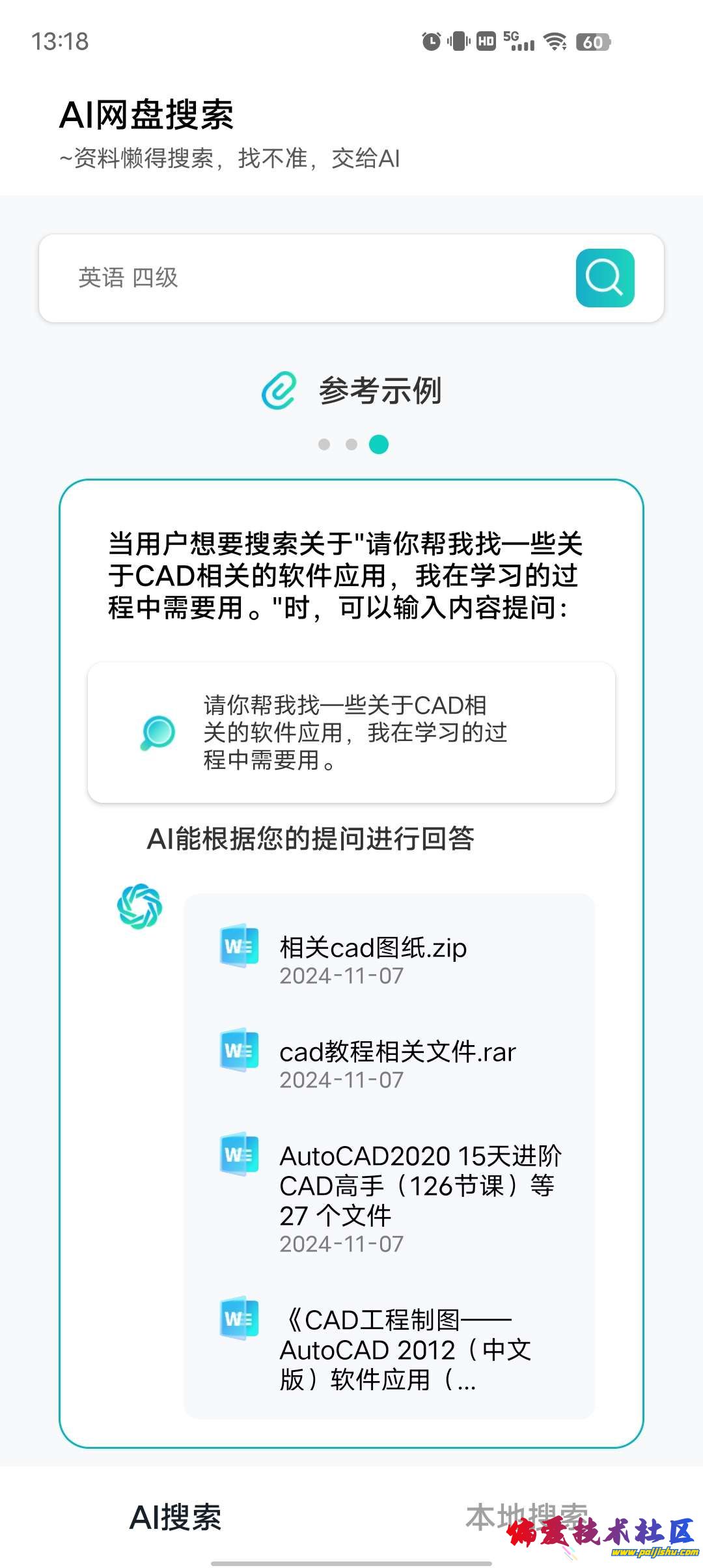Tap the CAD example query card
703x1568 pixels.
(x=351, y=733)
